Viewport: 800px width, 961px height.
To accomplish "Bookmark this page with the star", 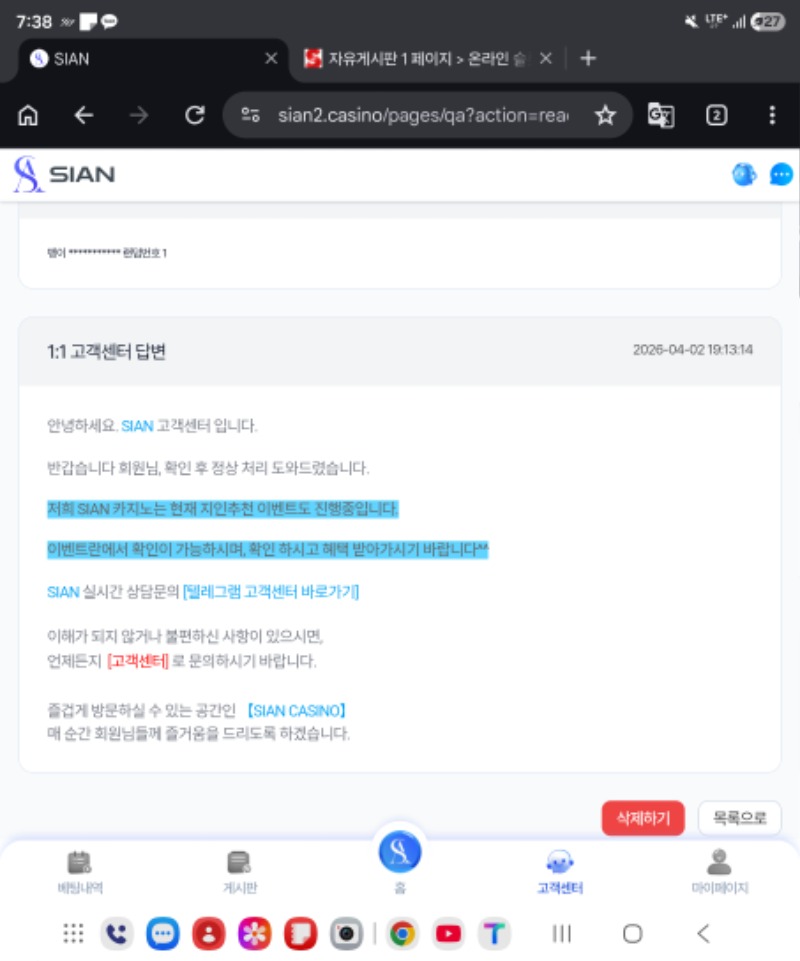I will pyautogui.click(x=605, y=116).
